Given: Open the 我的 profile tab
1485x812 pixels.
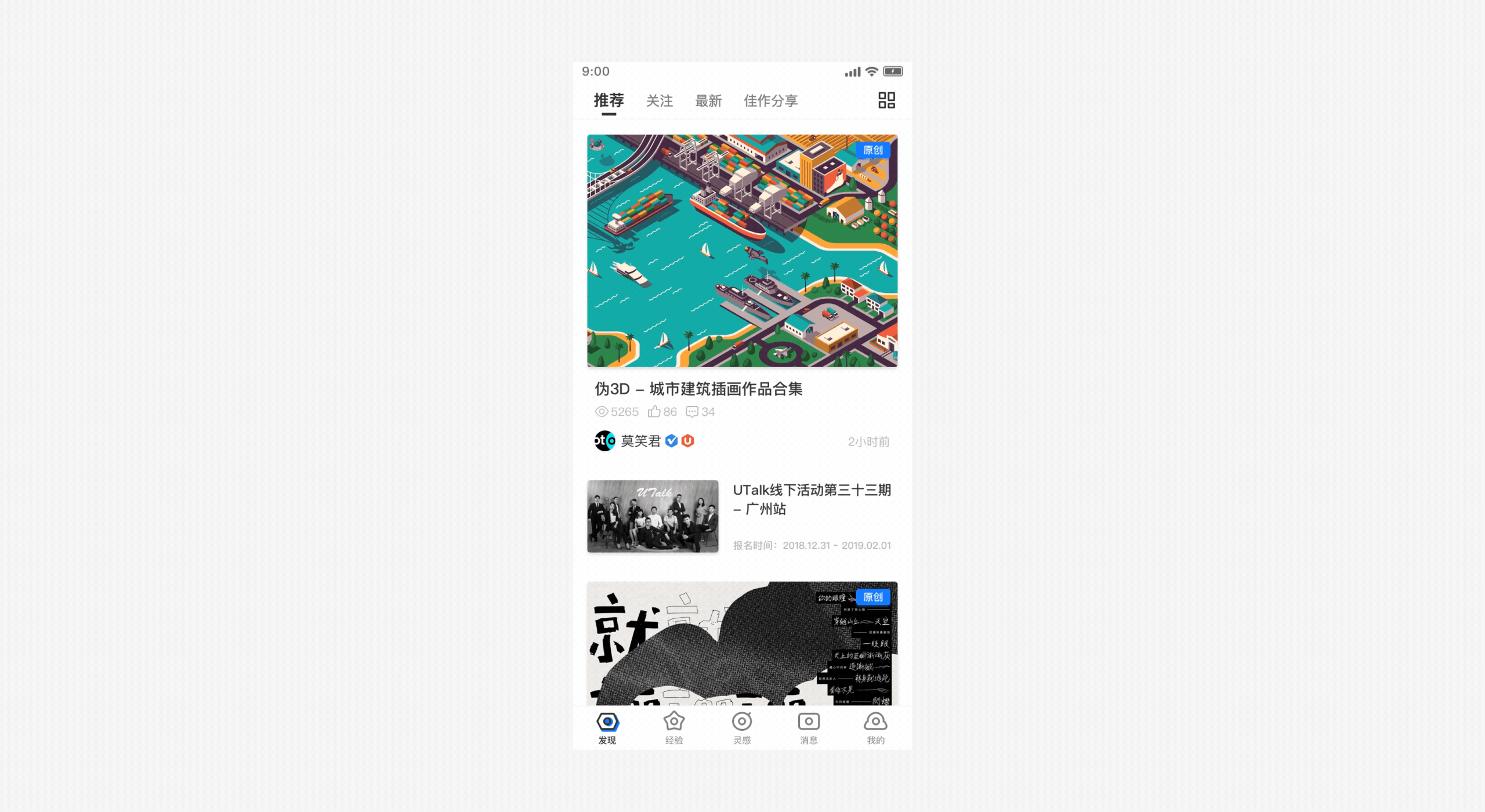Looking at the screenshot, I should tap(875, 728).
